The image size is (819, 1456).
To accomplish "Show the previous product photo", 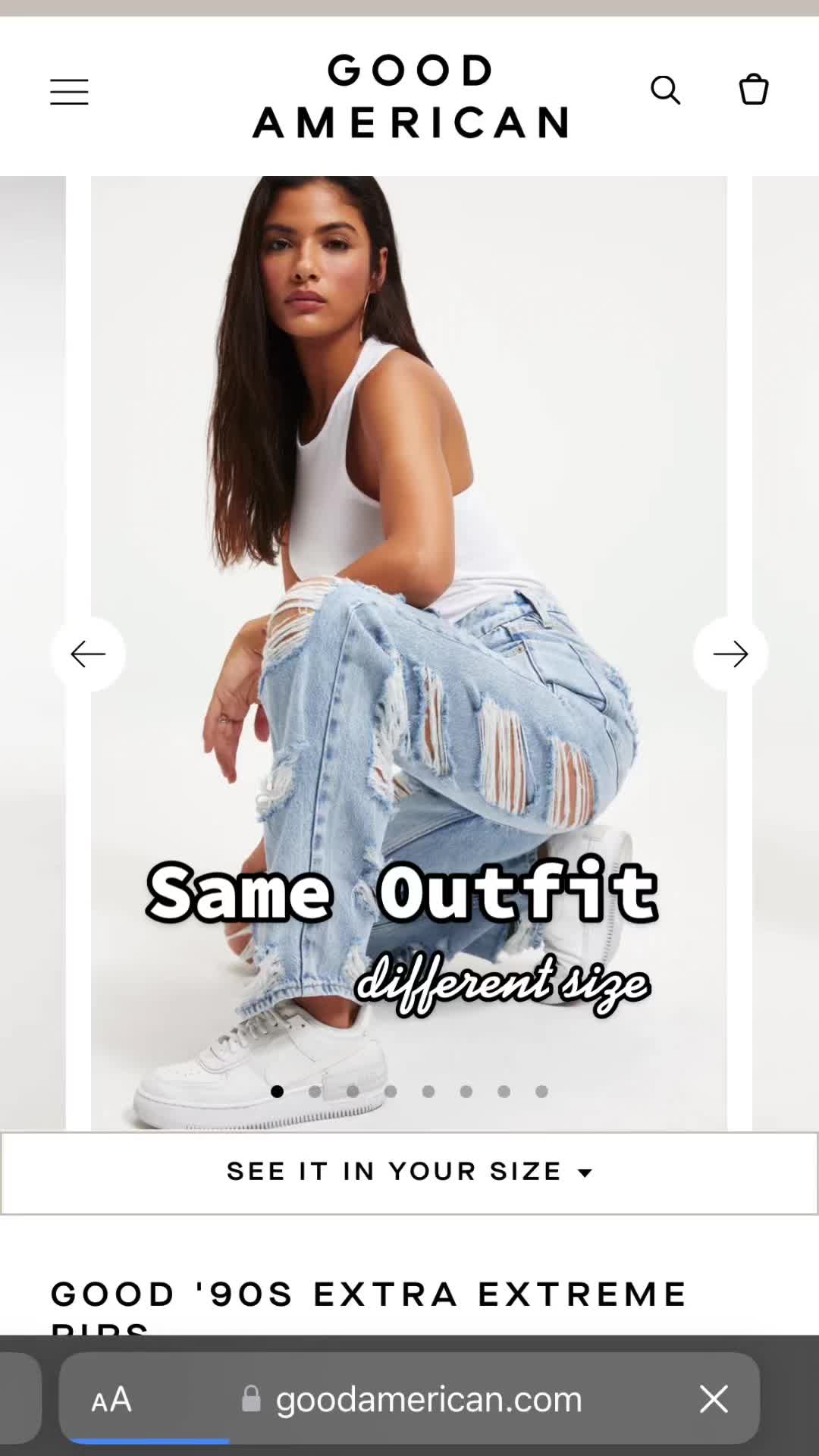I will pyautogui.click(x=88, y=654).
